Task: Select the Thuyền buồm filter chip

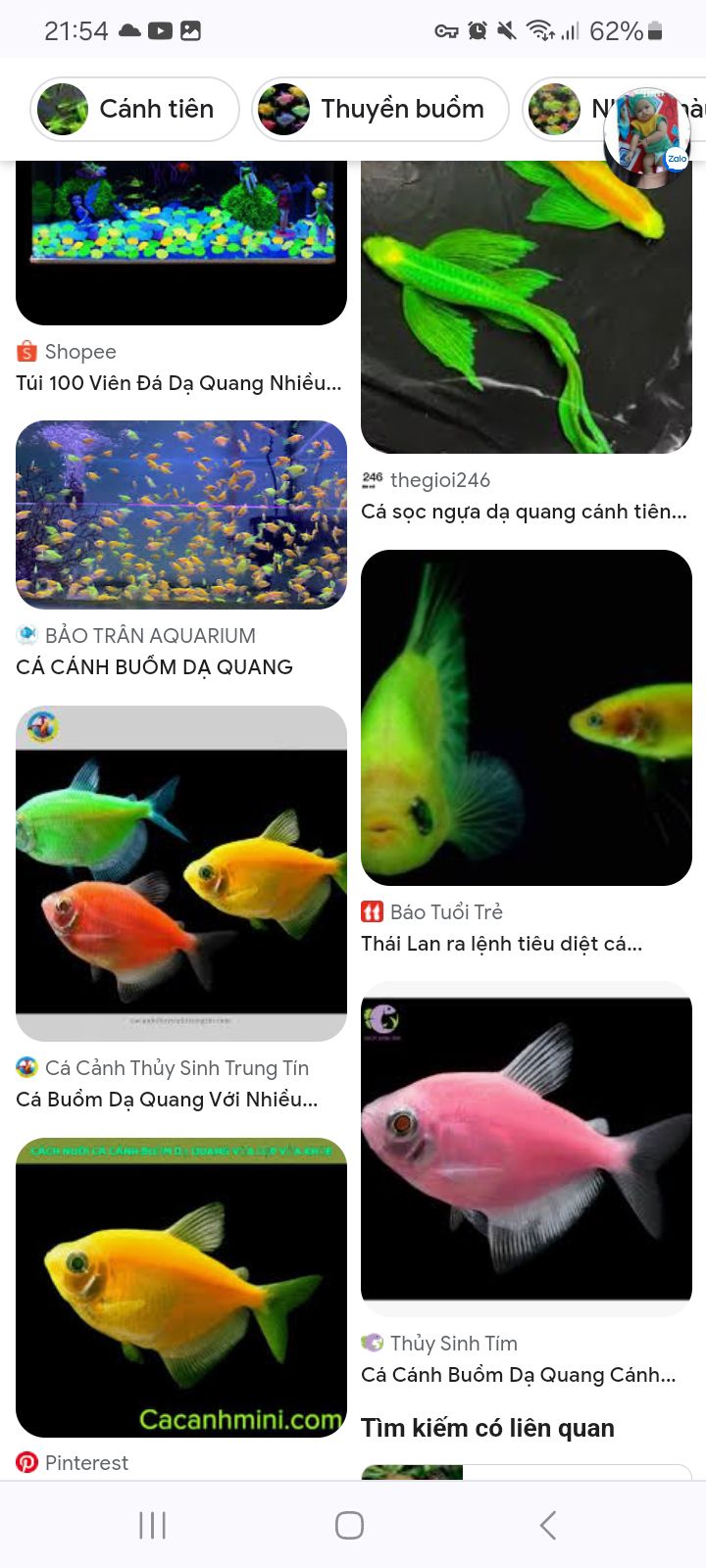Action: 380,109
